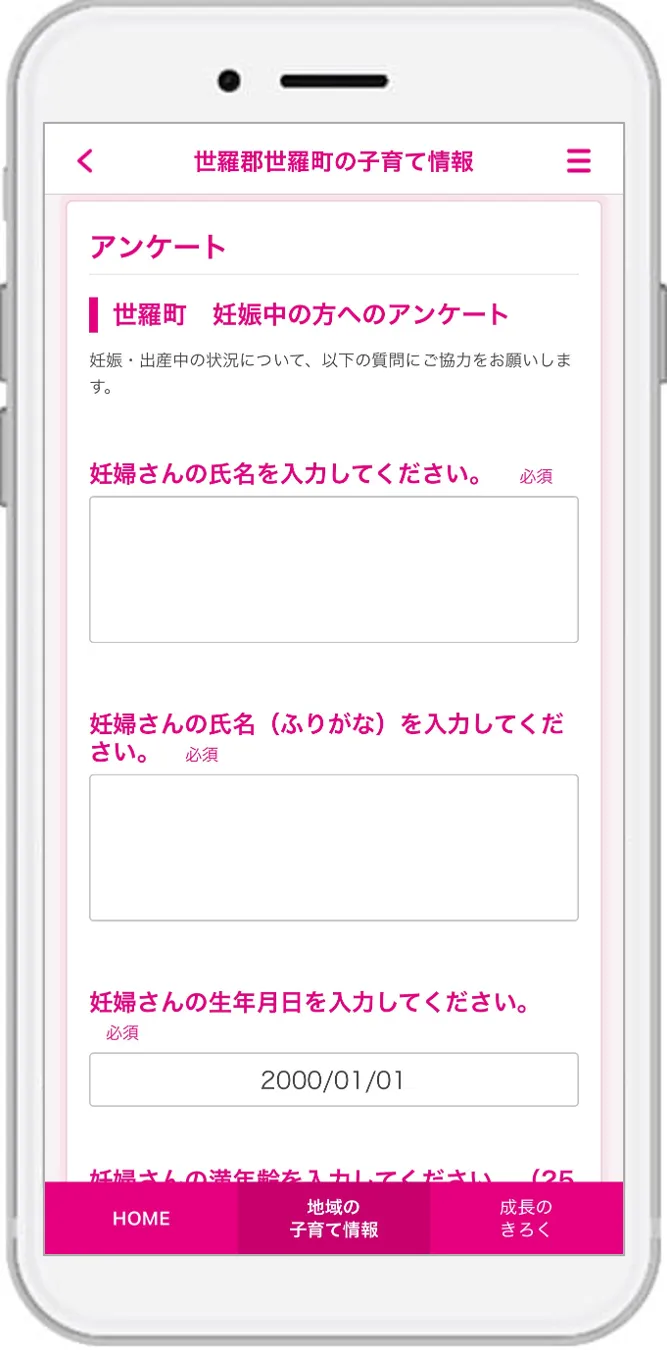667x1350 pixels.
Task: Open the hamburger menu
Action: [578, 161]
